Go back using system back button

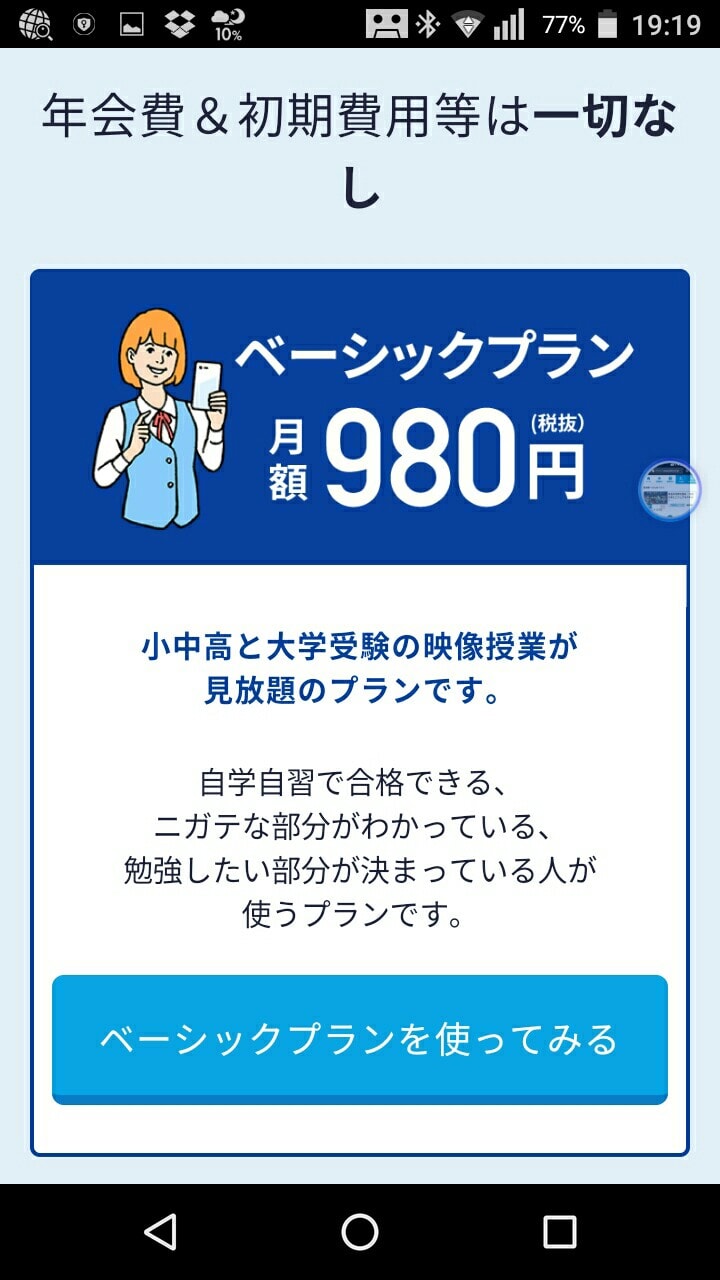160,1232
